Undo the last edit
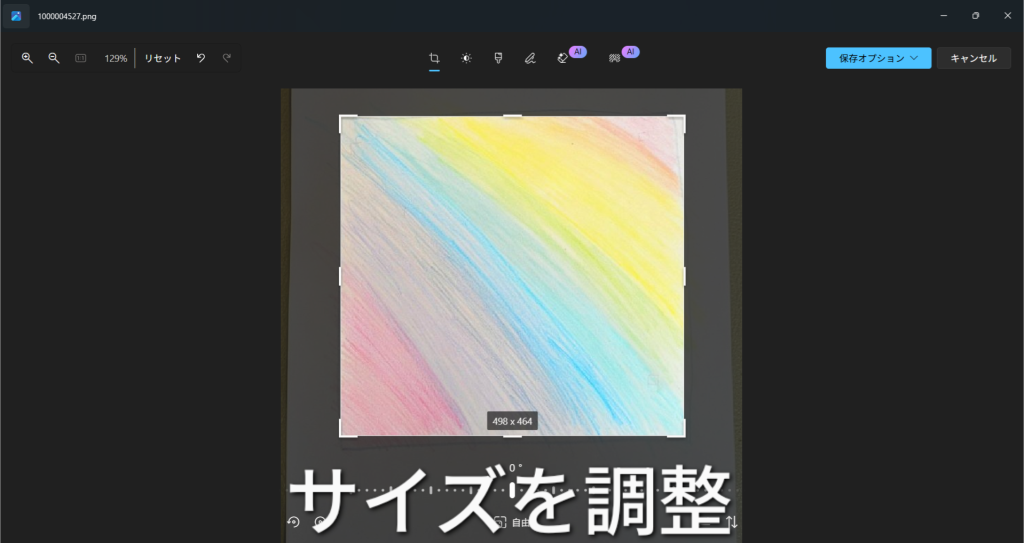Image resolution: width=1024 pixels, height=543 pixels. (x=200, y=58)
